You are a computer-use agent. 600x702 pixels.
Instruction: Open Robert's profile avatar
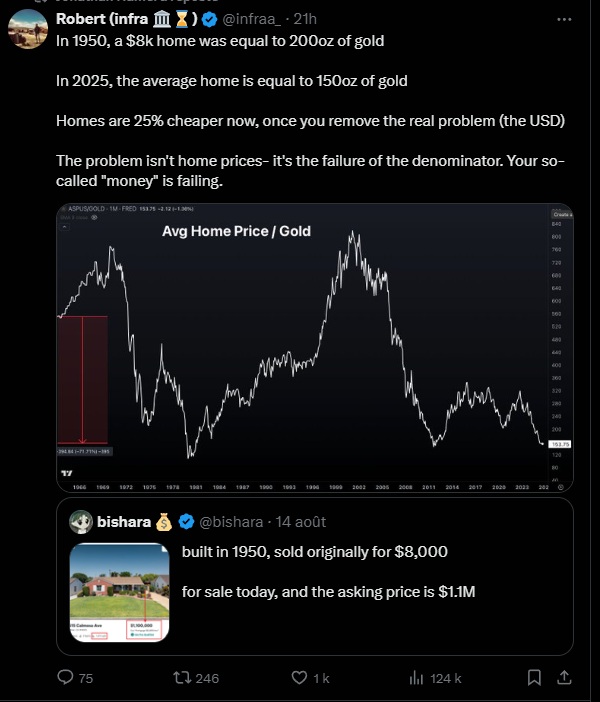tap(28, 29)
